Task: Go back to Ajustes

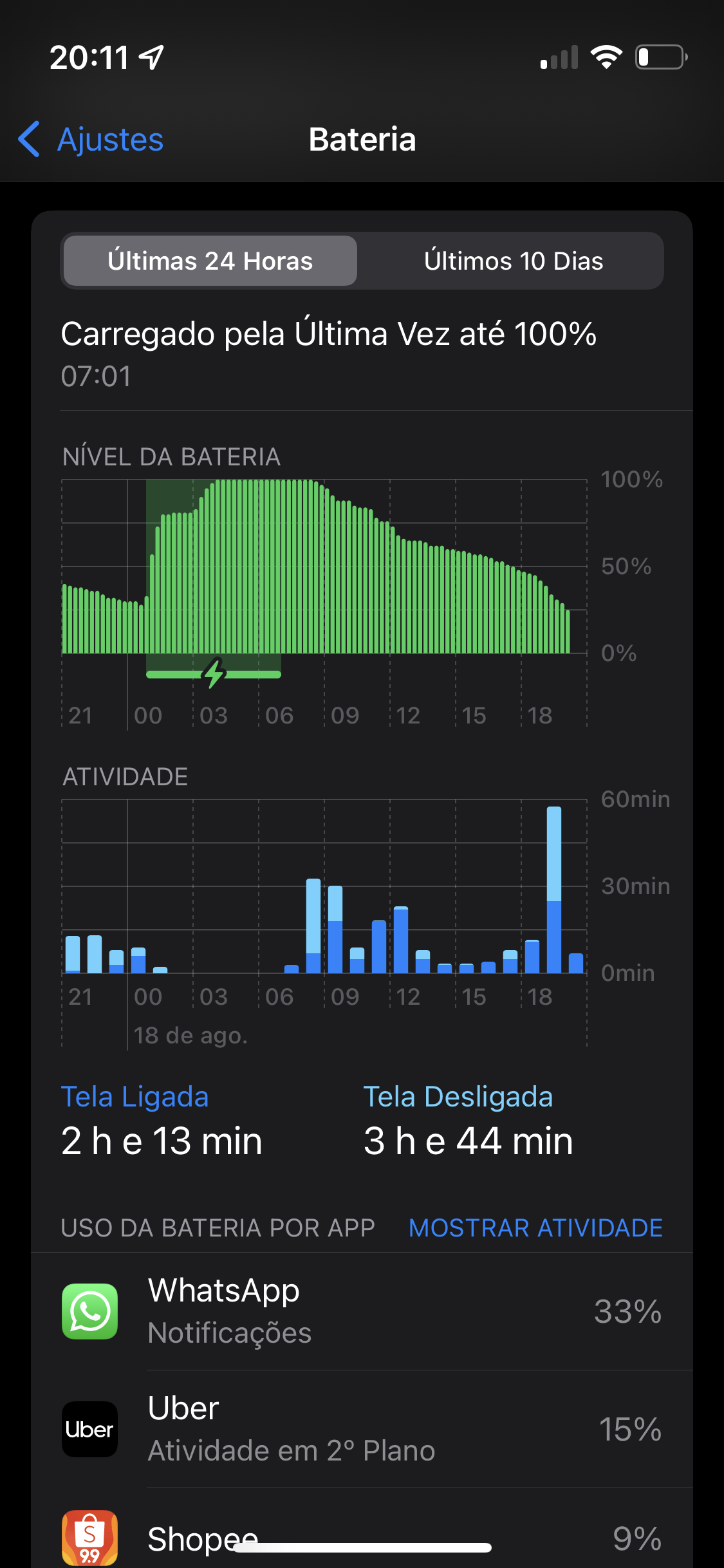Action: pyautogui.click(x=91, y=140)
